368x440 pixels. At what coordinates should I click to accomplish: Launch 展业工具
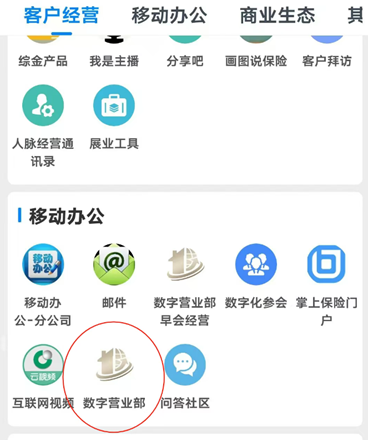tap(114, 117)
